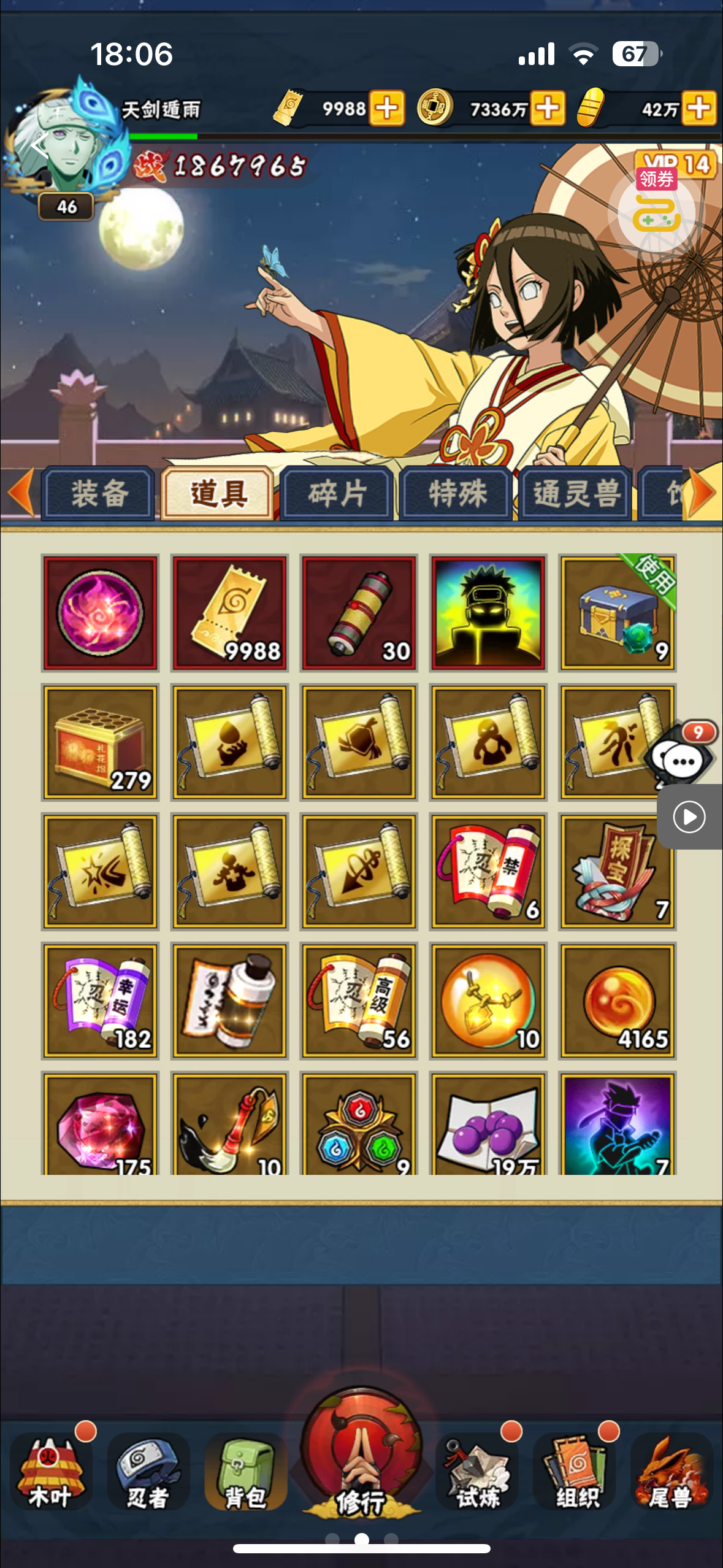Add more coins next to 7336万
Screen dimensions: 723x1568
[x=548, y=109]
